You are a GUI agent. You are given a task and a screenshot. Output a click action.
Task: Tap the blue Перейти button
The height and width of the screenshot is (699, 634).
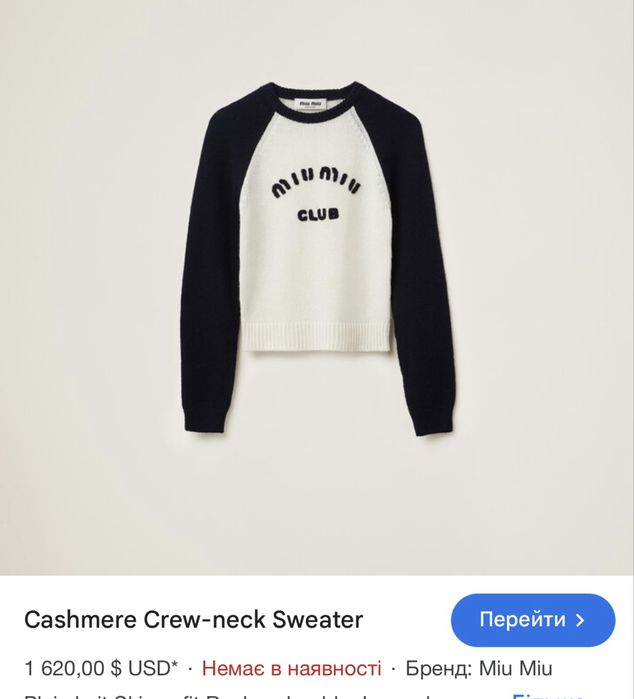(x=532, y=620)
